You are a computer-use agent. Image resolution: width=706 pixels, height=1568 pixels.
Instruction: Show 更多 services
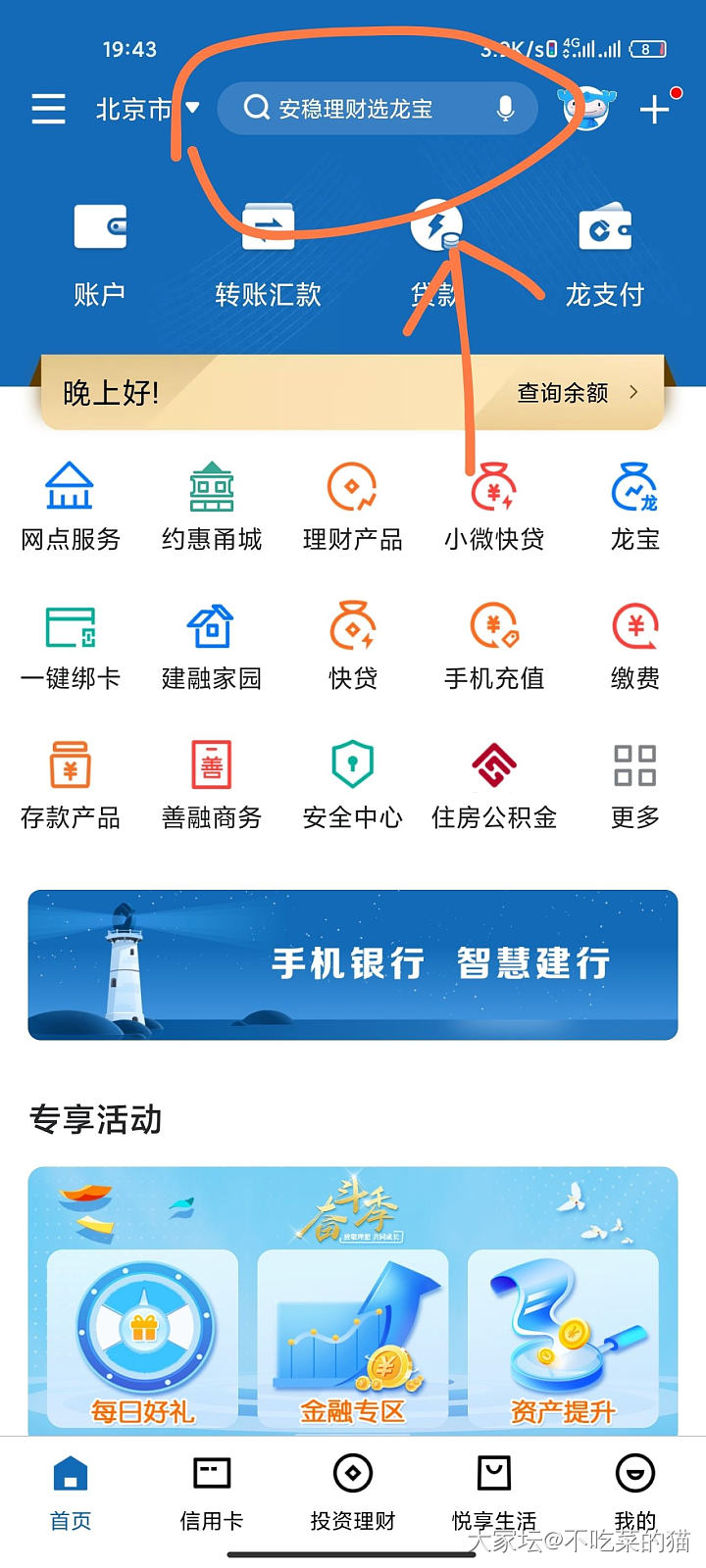634,785
